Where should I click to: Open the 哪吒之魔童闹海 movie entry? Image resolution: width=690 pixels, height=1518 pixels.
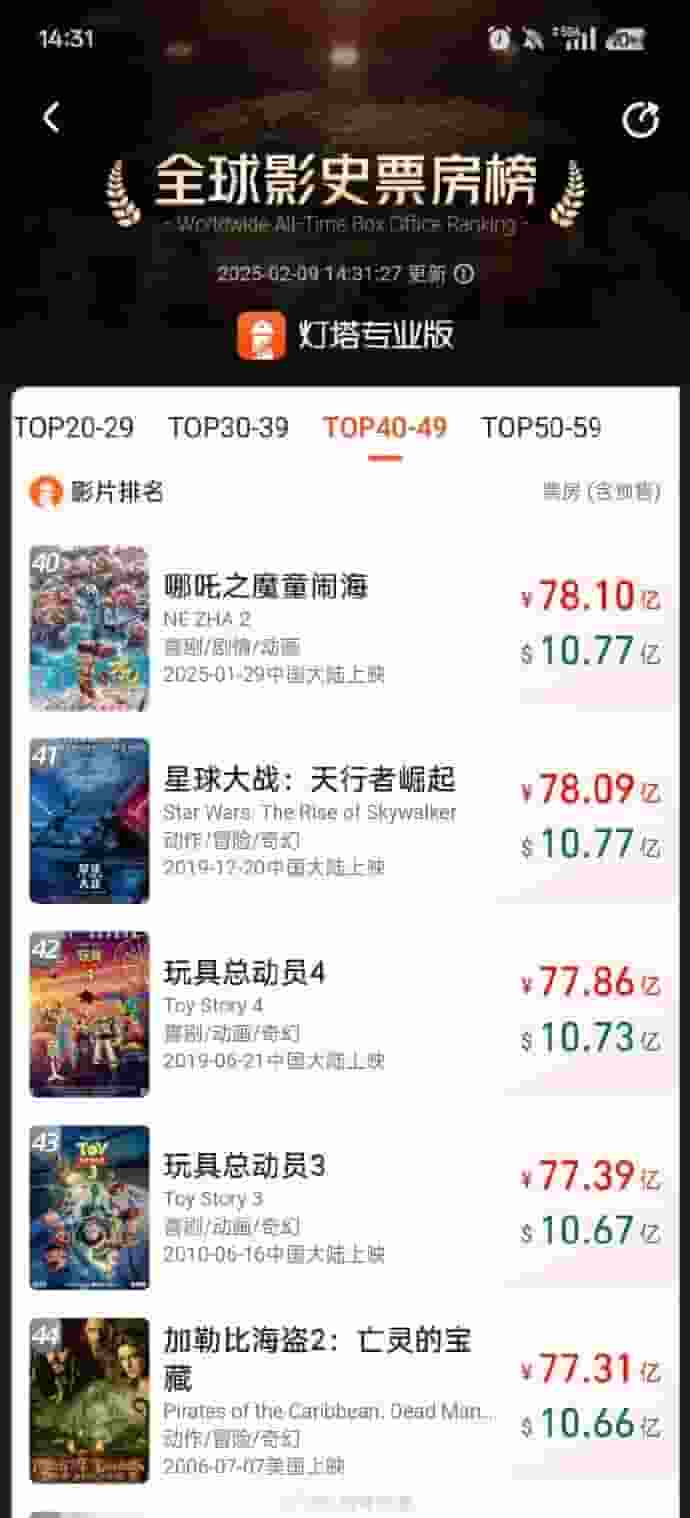(x=266, y=587)
